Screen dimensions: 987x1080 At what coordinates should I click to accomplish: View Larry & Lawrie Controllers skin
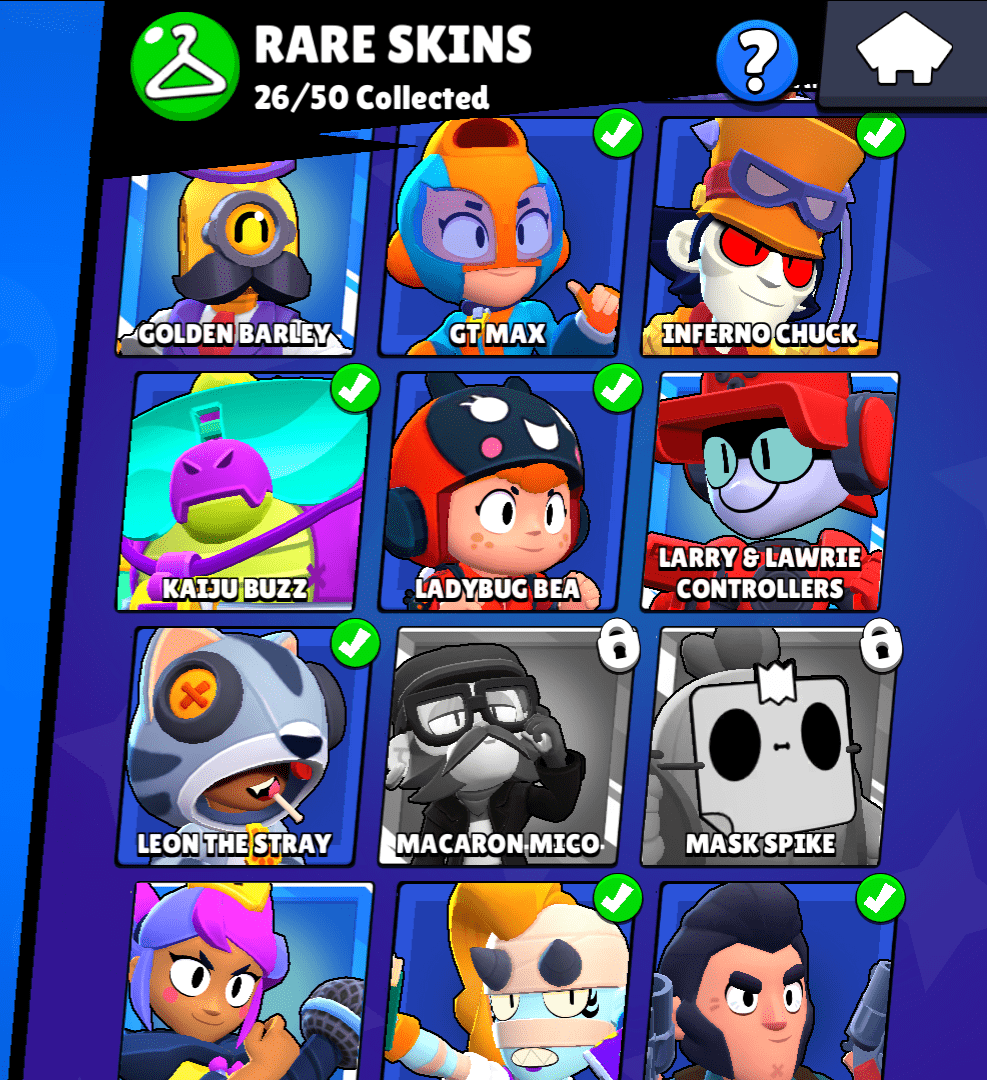click(767, 492)
